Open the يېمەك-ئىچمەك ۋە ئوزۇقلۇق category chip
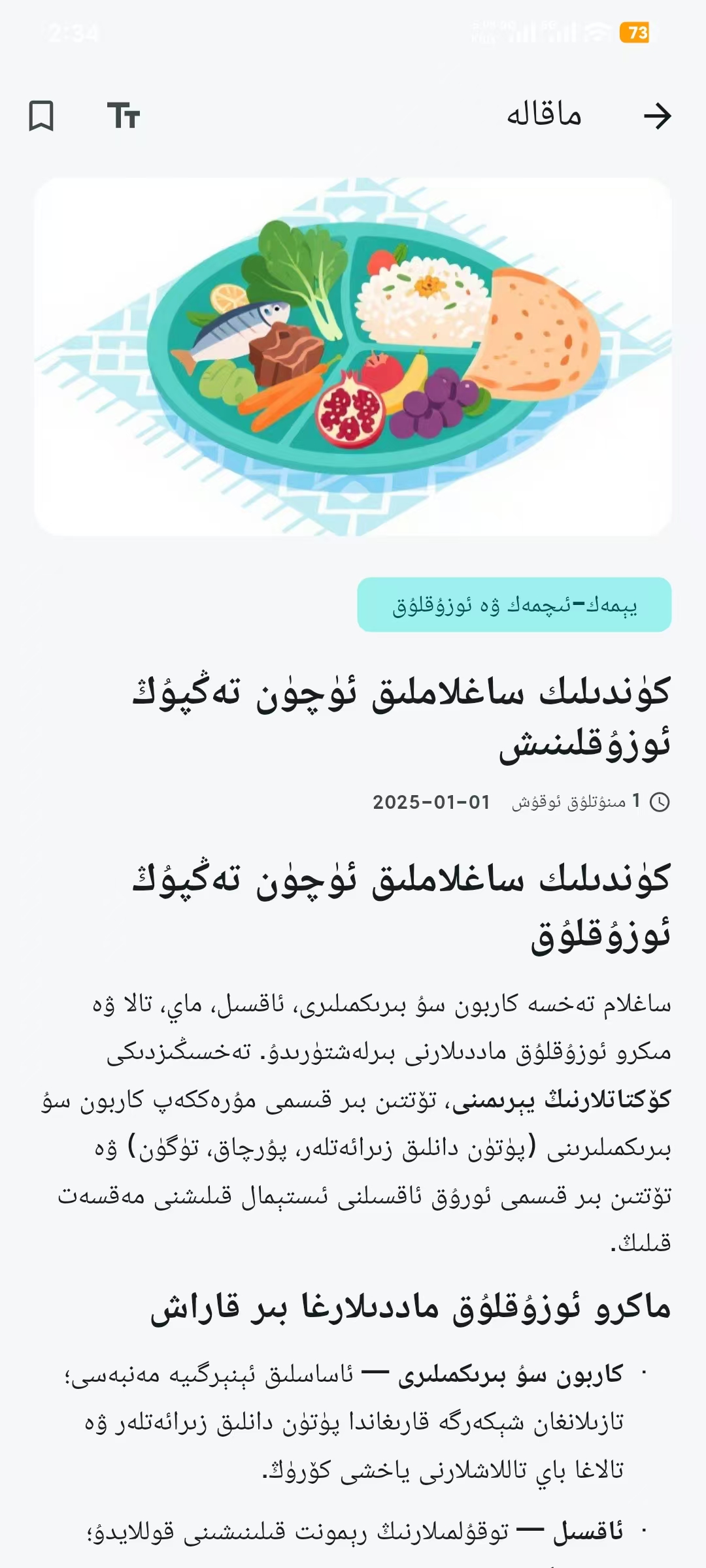The image size is (706, 1568). [514, 604]
